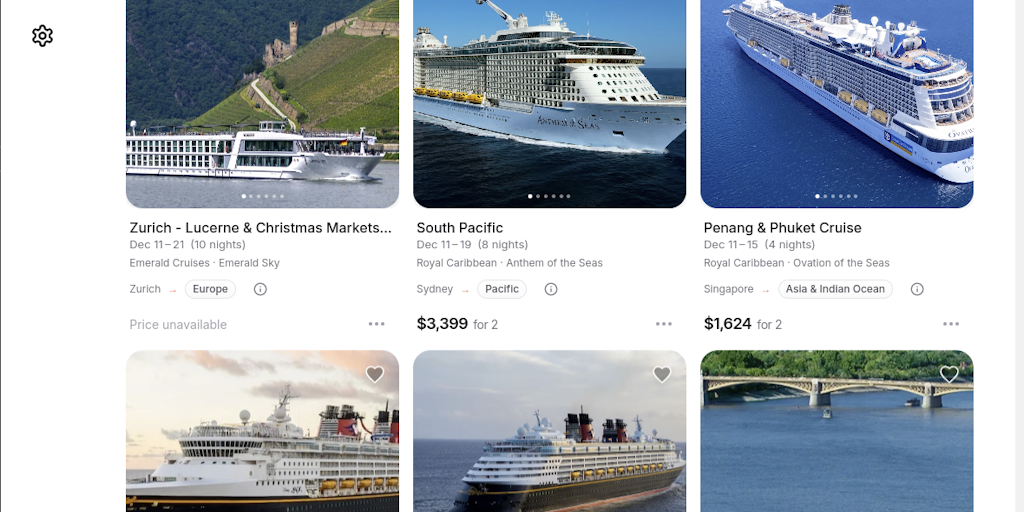Screen dimensions: 1024x512
Task: Open Zurich - Lucerne & Christmas Markets cruise
Action: [x=260, y=228]
